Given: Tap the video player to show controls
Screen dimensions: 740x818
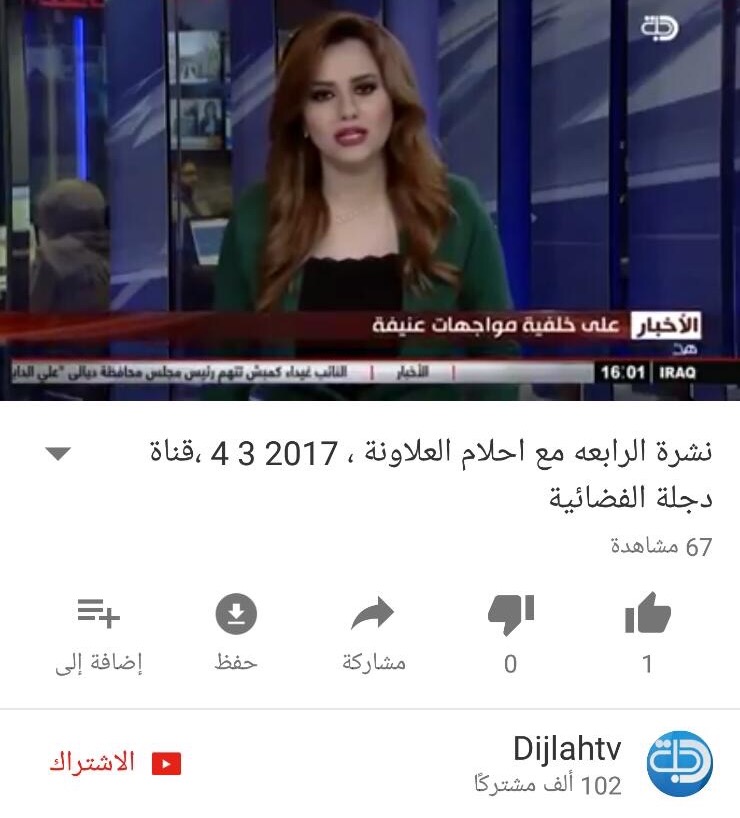Looking at the screenshot, I should [370, 200].
